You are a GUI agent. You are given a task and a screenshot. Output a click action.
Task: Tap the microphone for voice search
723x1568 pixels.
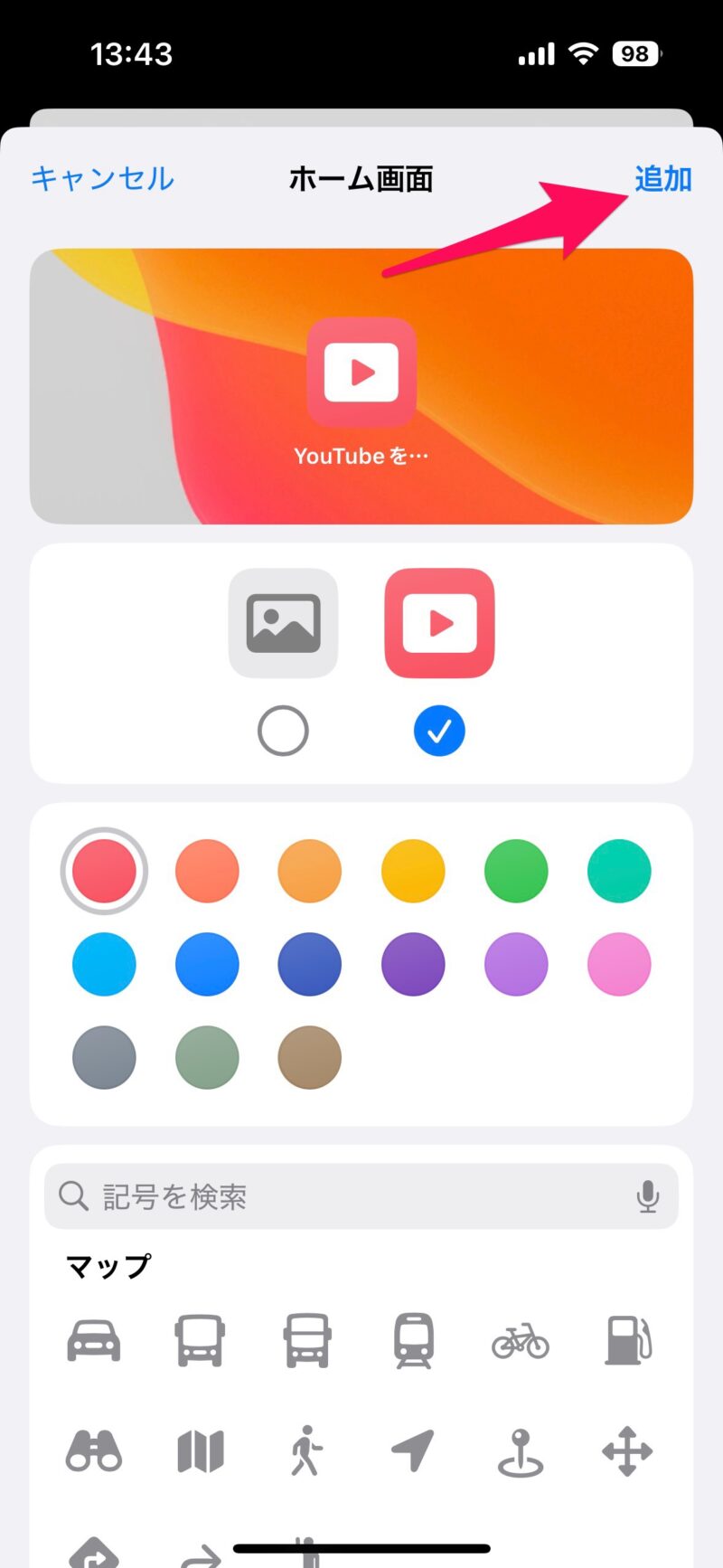click(647, 1196)
